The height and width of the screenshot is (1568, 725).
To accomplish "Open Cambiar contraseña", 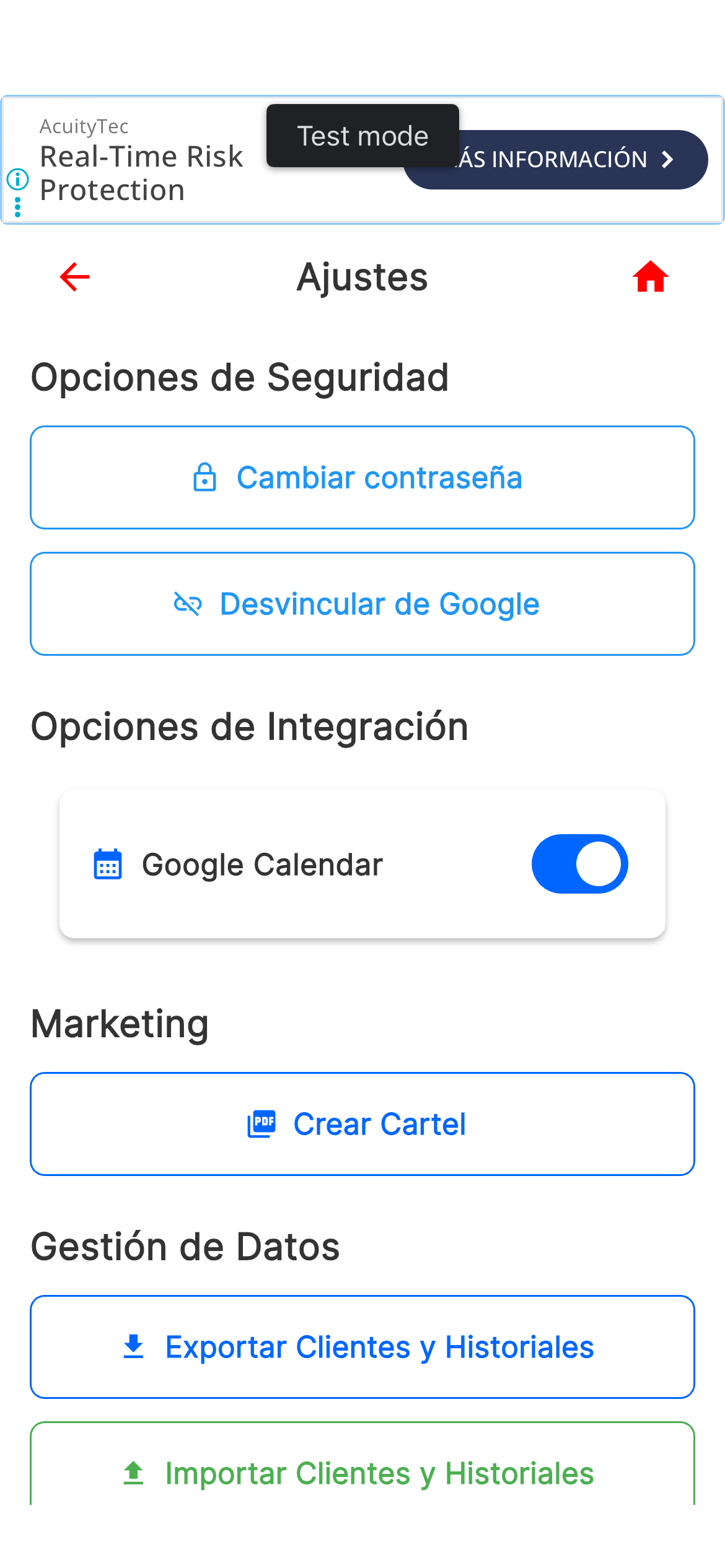I will click(x=362, y=477).
